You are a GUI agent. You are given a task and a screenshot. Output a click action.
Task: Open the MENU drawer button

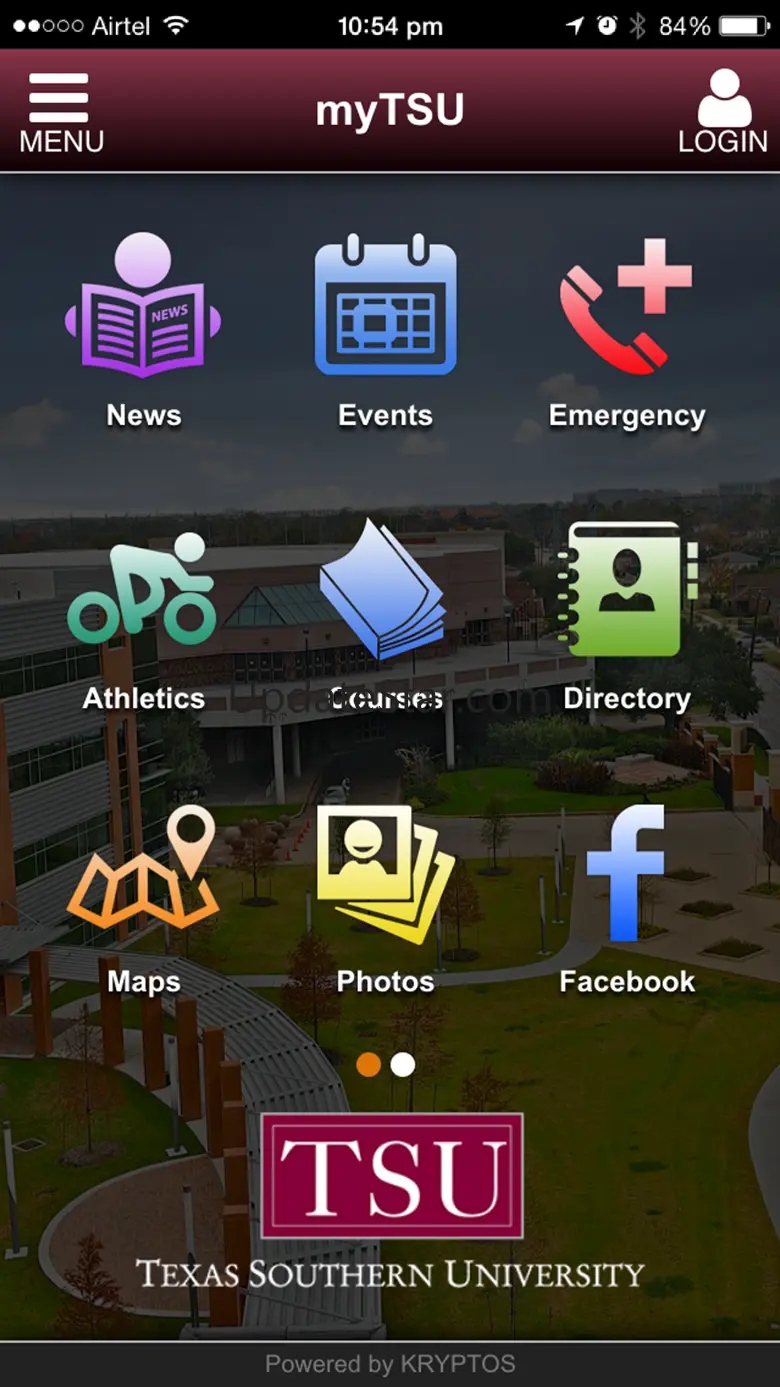[60, 111]
